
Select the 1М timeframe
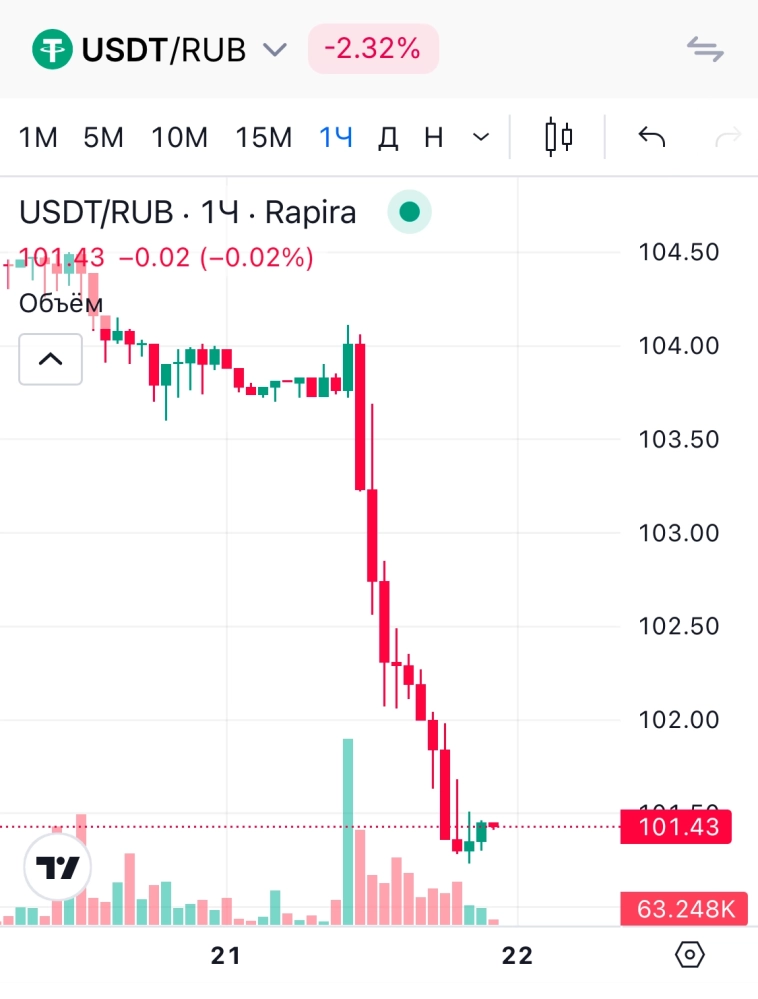[x=38, y=137]
